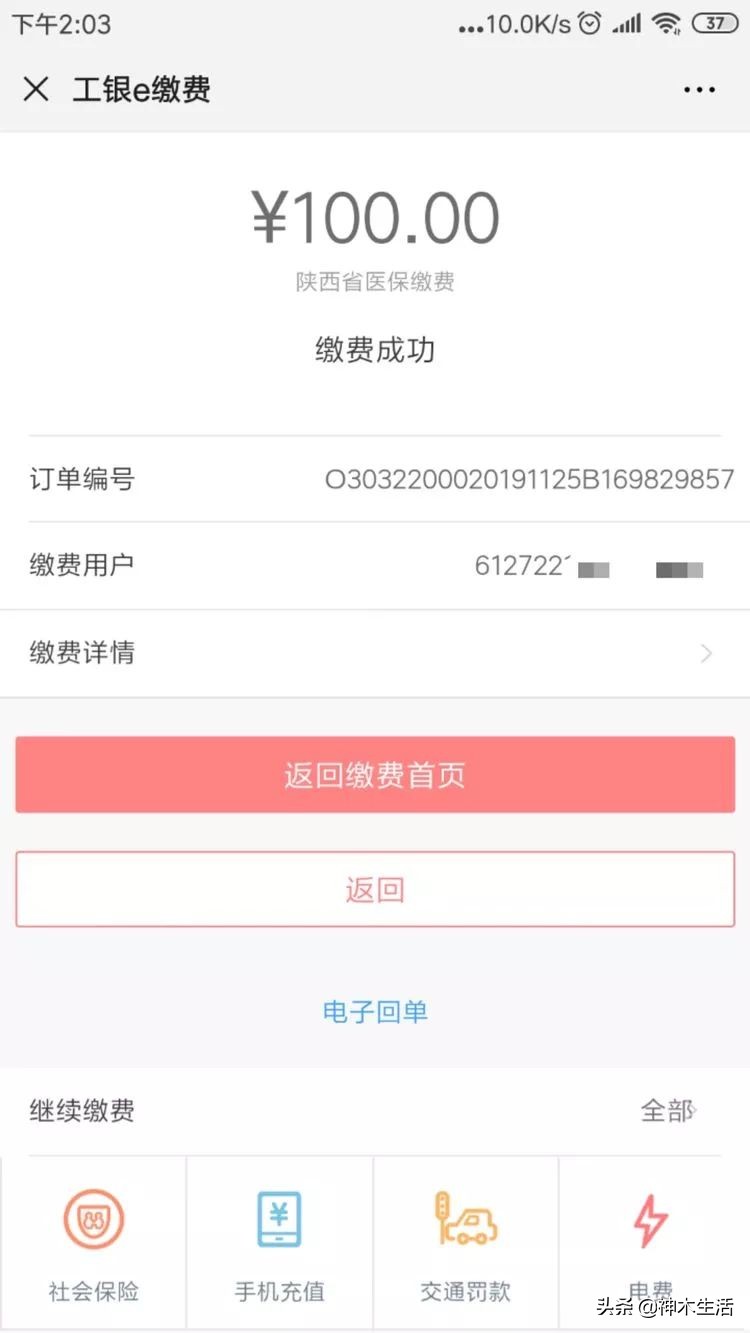This screenshot has width=750, height=1333.
Task: Tap the Wi-Fi icon in the status bar
Action: (x=667, y=23)
